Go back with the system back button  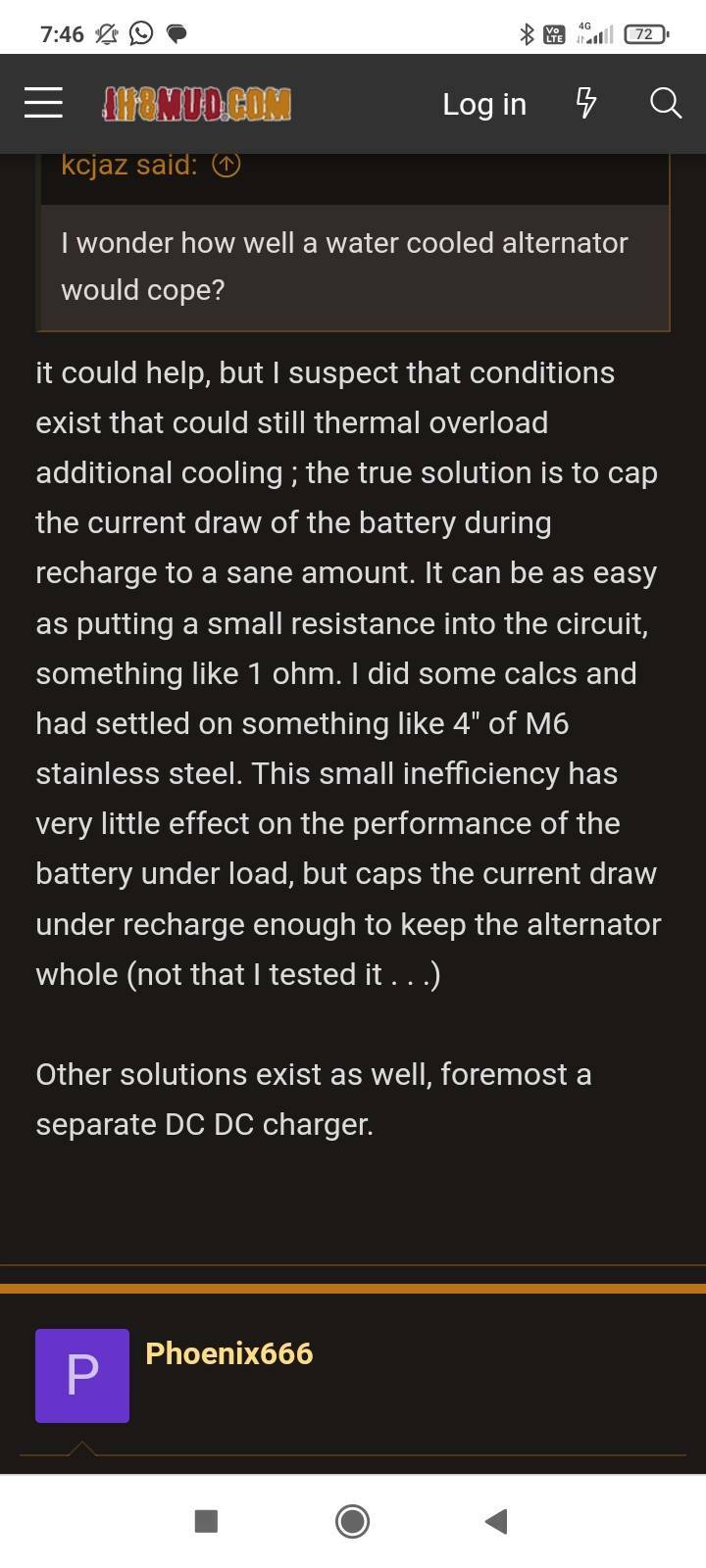(x=496, y=1521)
